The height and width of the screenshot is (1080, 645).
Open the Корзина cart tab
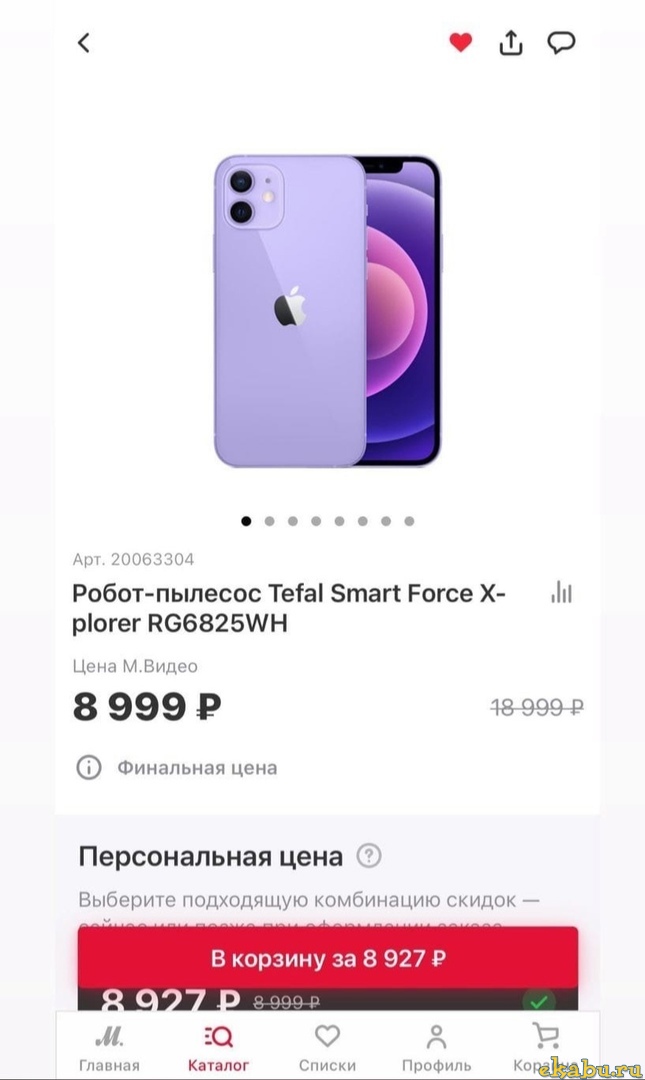tap(545, 1046)
